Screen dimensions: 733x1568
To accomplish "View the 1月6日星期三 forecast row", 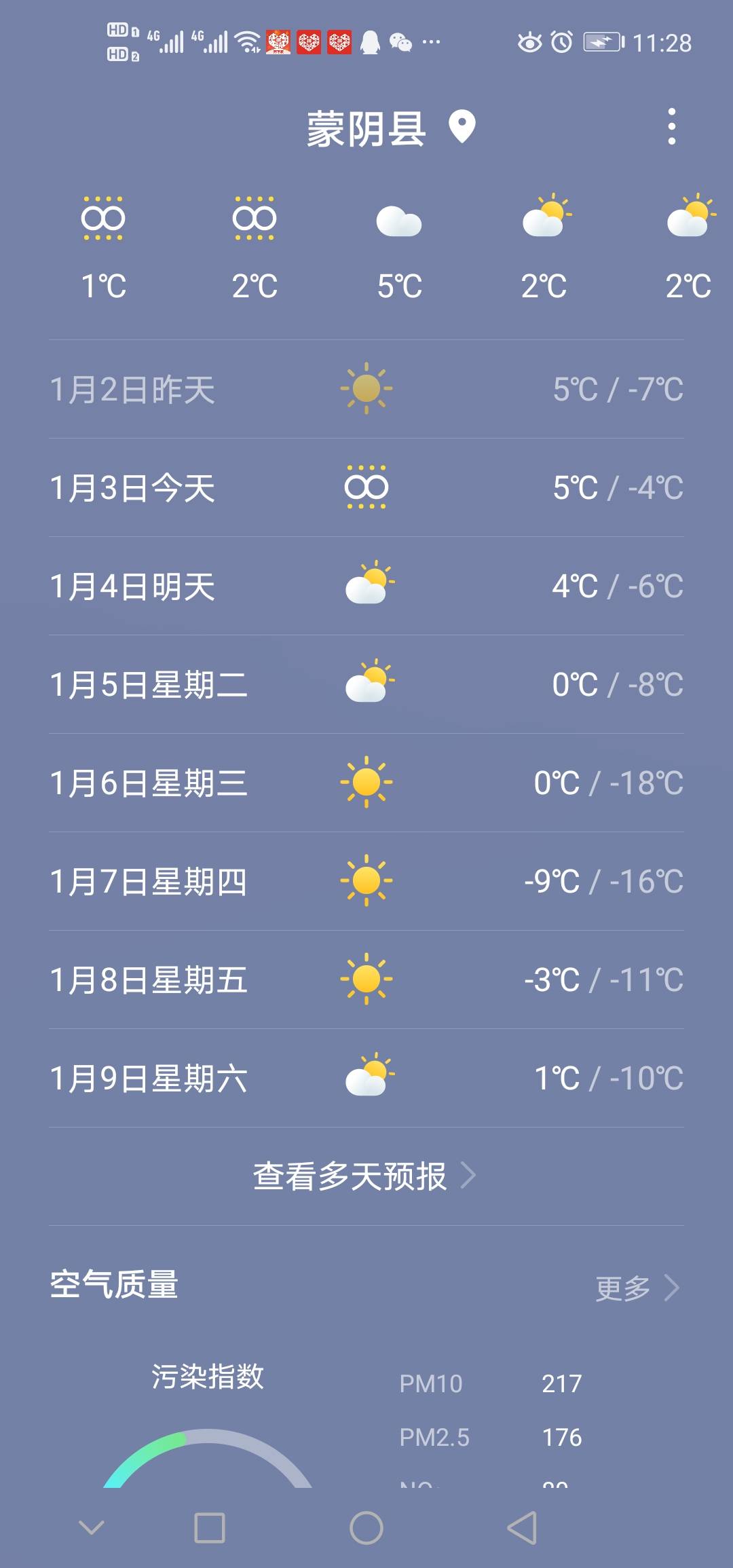I will click(x=366, y=783).
